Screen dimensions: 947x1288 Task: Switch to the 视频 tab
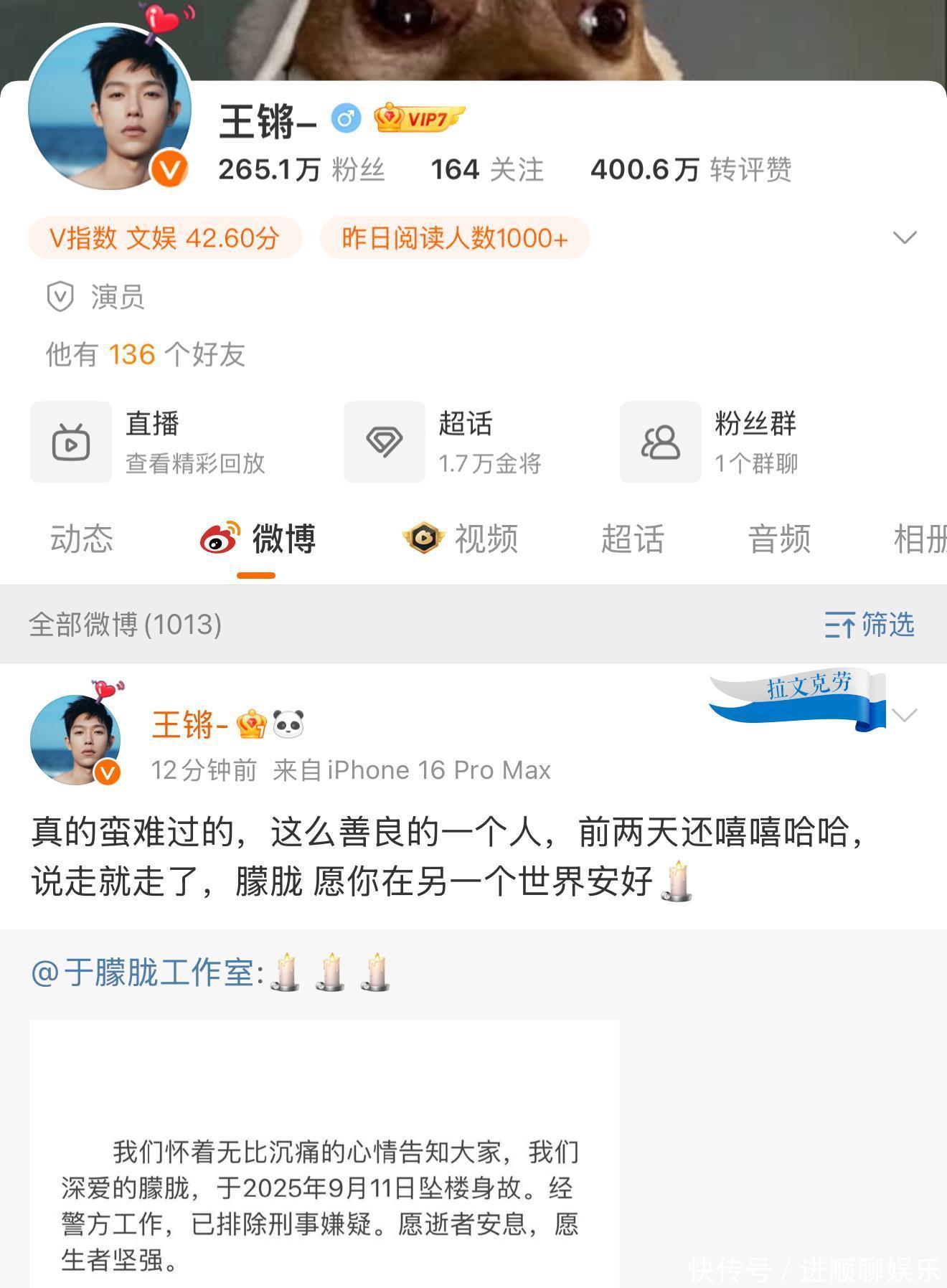(461, 539)
